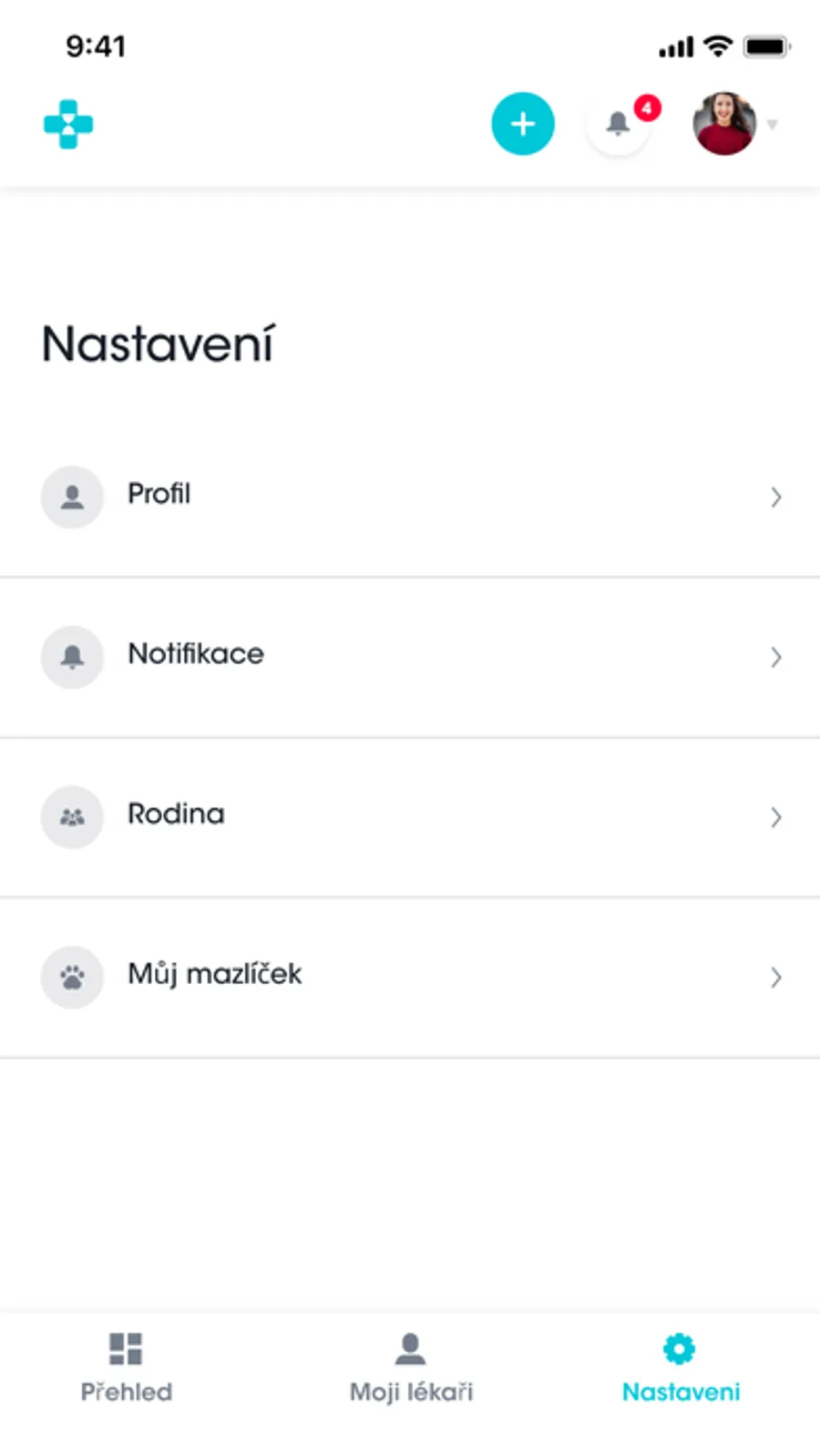Image resolution: width=820 pixels, height=1456 pixels.
Task: Open the dropdown arrow next to the avatar
Action: 771,126
